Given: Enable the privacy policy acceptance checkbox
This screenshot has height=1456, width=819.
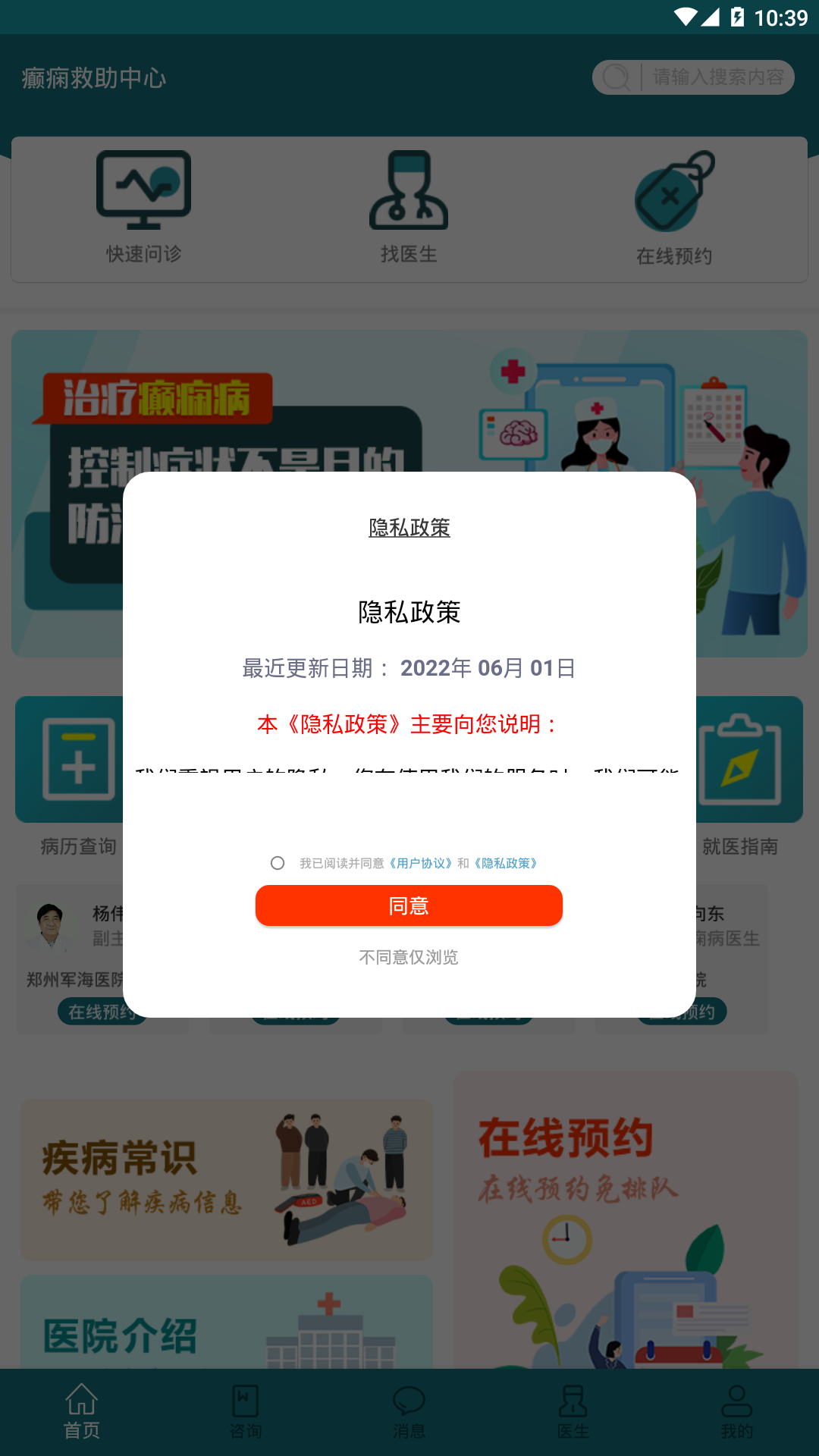Looking at the screenshot, I should tap(278, 863).
